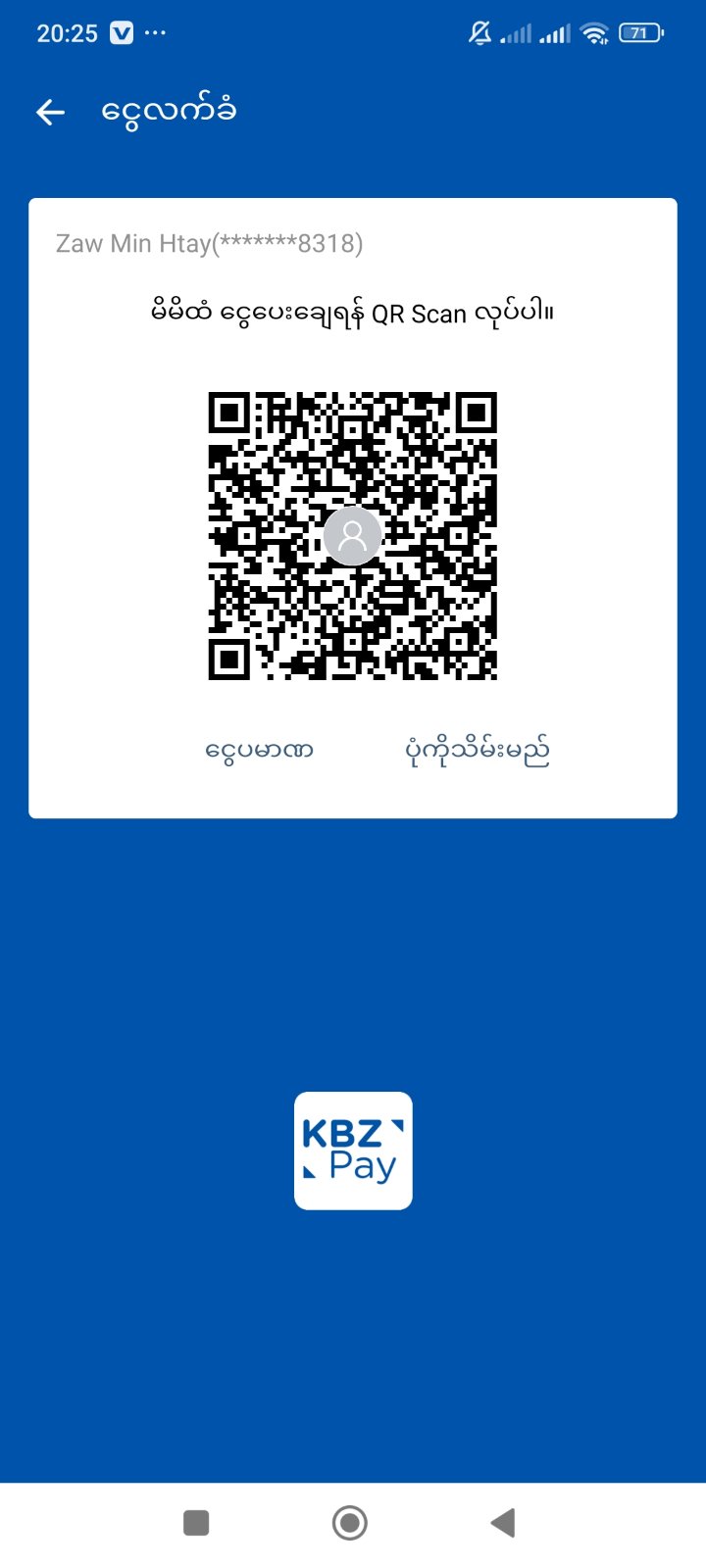The height and width of the screenshot is (1568, 706).
Task: Open recent apps with the square button
Action: pyautogui.click(x=196, y=1523)
